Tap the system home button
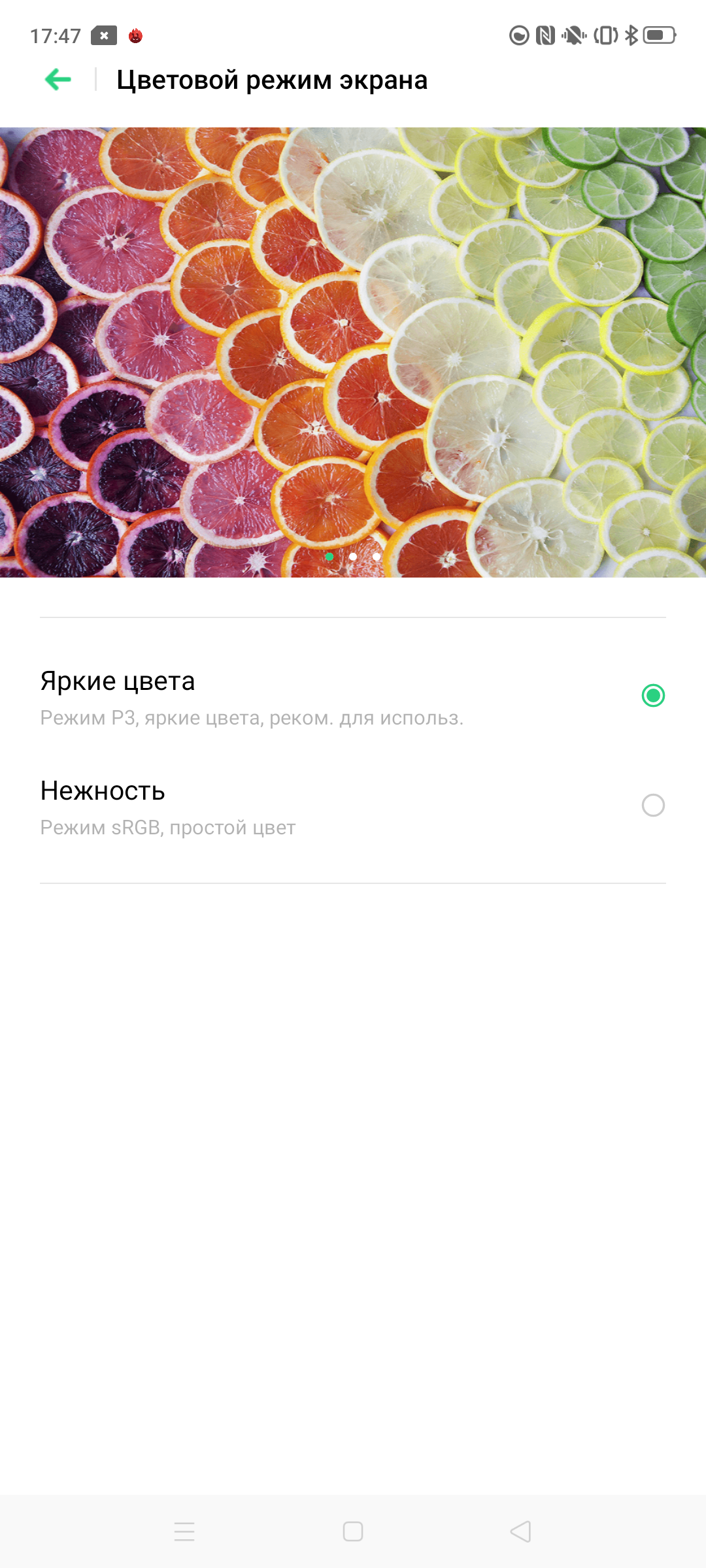Screen dimensions: 706x1568 pos(353,1531)
